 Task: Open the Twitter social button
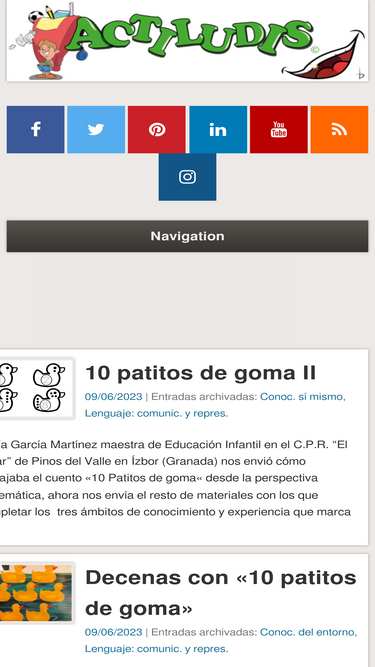point(96,129)
